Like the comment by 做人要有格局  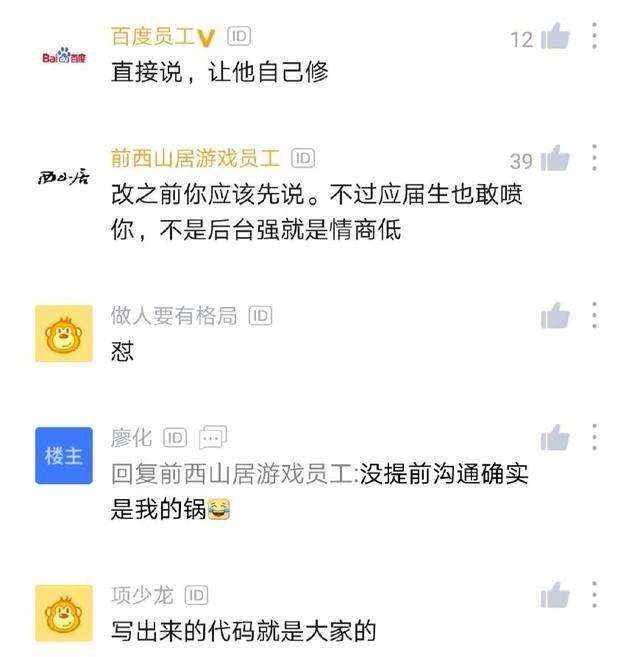click(555, 317)
